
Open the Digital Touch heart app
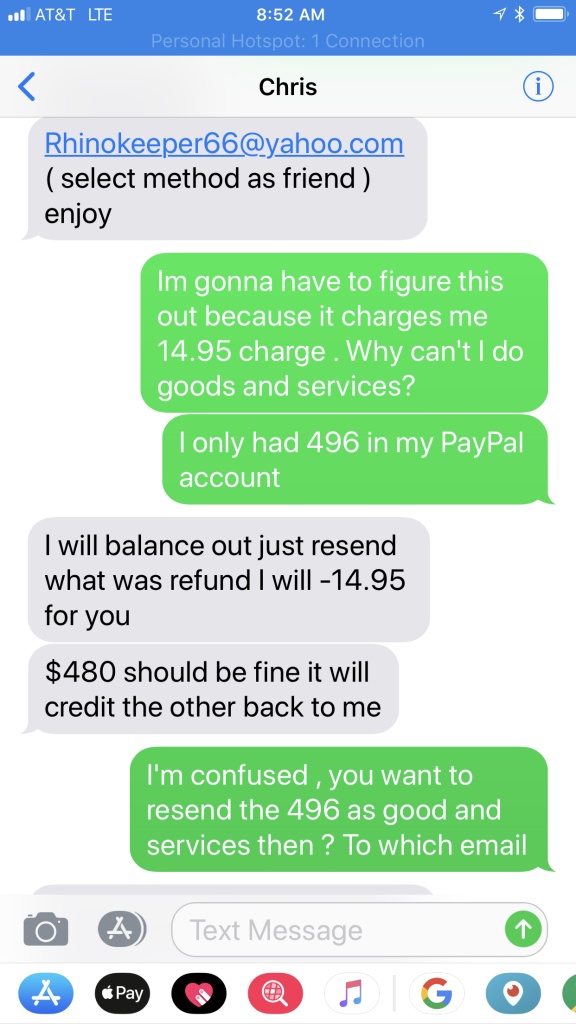(x=199, y=993)
